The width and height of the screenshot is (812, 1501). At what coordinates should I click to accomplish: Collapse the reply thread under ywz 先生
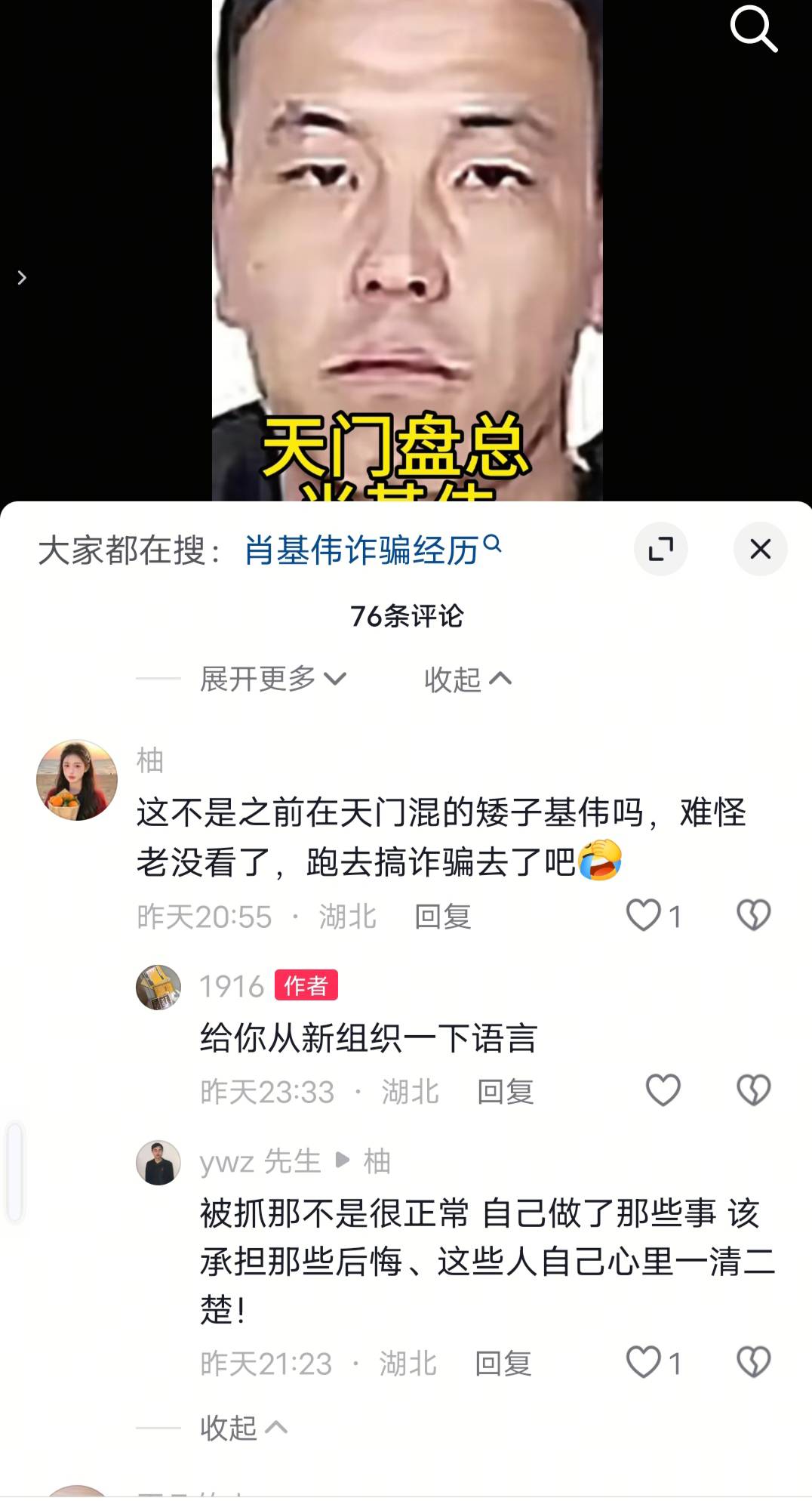point(243,1428)
